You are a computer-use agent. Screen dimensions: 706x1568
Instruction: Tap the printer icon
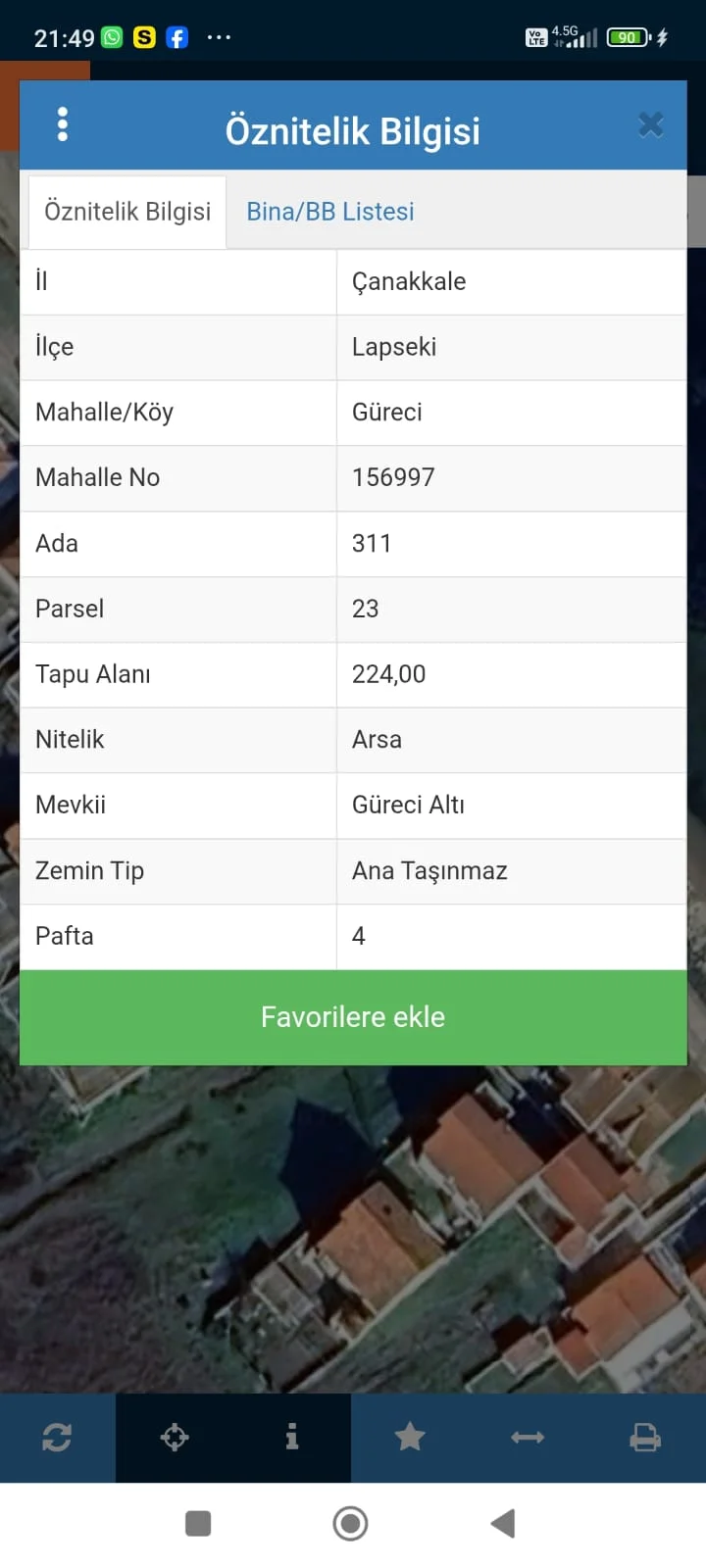coord(645,1438)
